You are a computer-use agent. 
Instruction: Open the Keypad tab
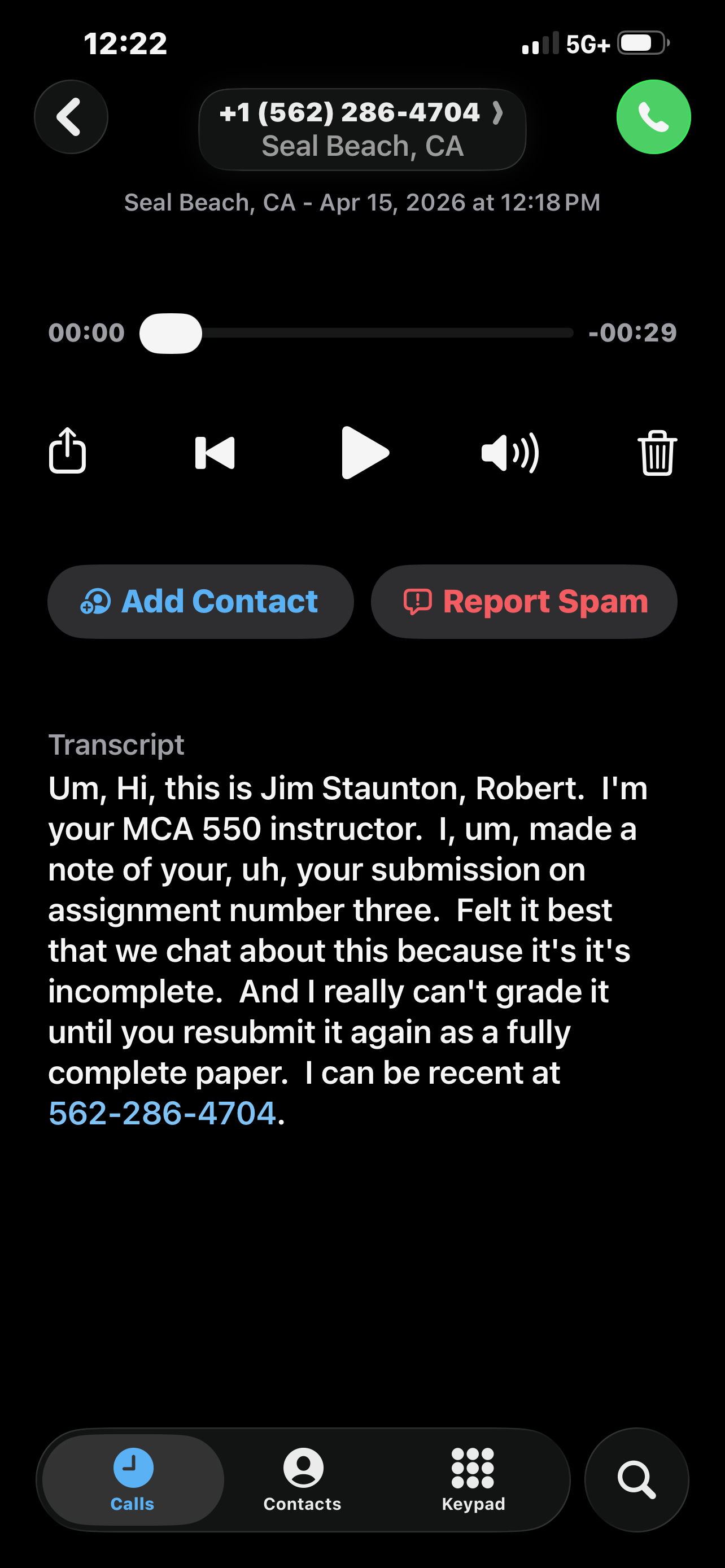coord(473,1480)
